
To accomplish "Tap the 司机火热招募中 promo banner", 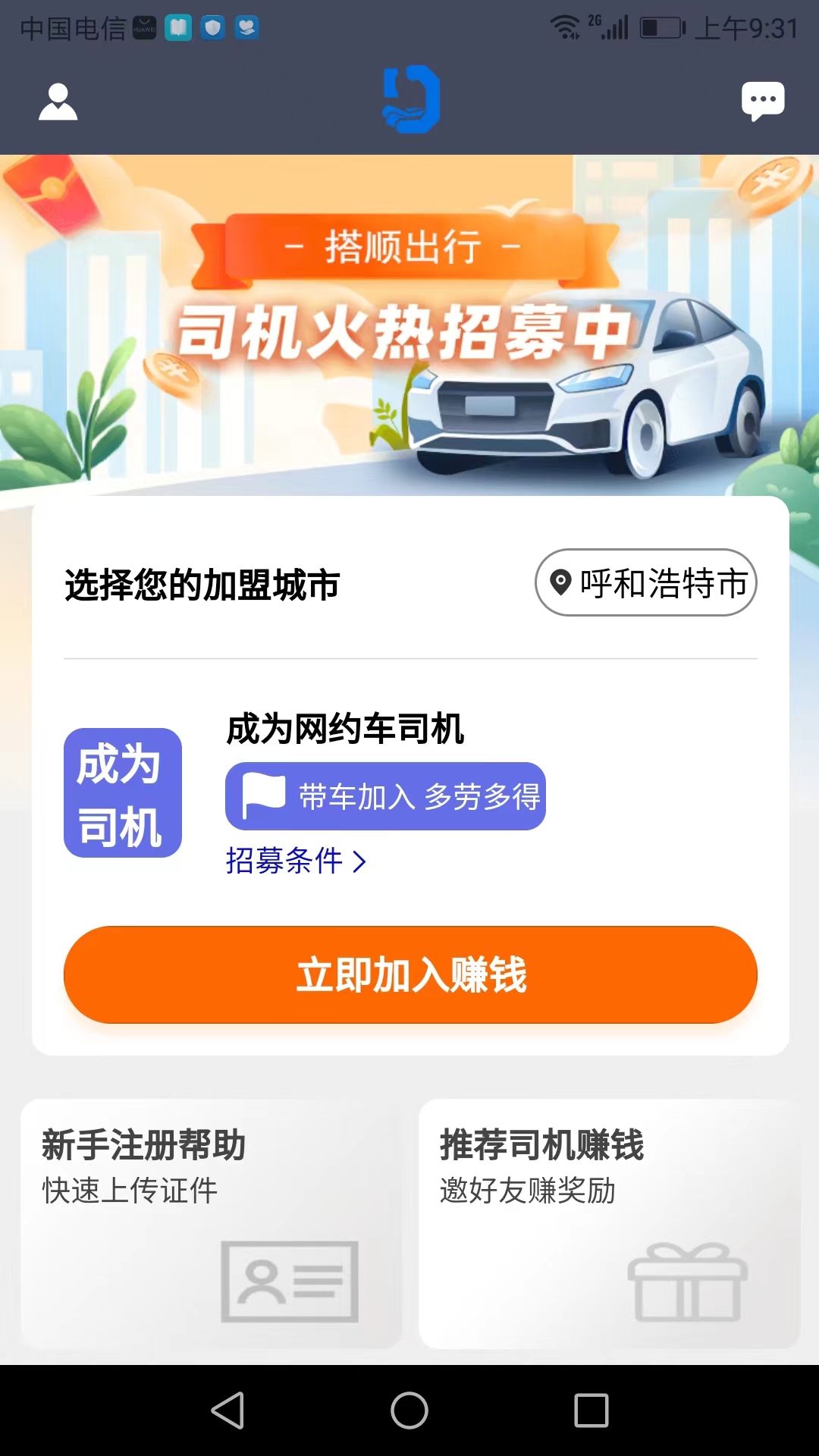I will tap(409, 326).
